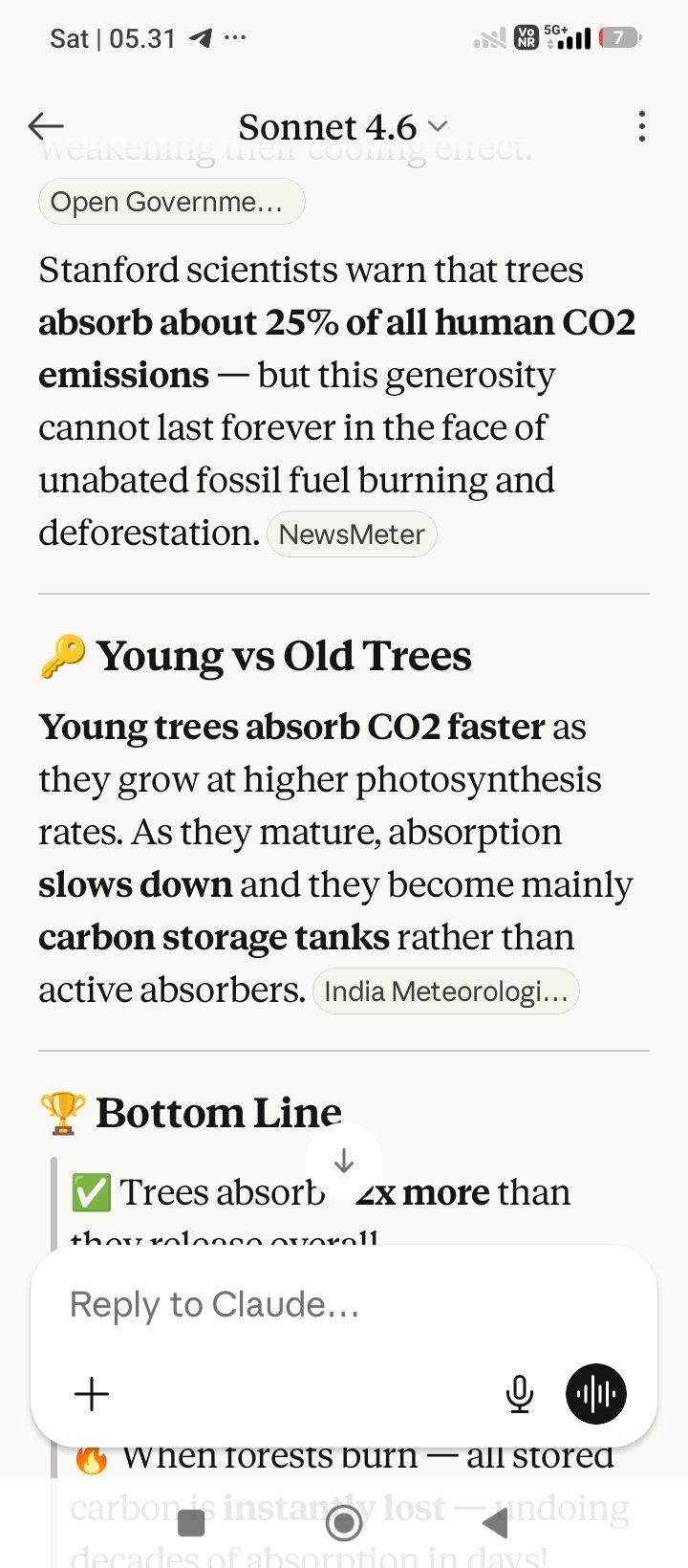Open the Open Government source chip
Viewport: 688px width, 1568px height.
(171, 203)
